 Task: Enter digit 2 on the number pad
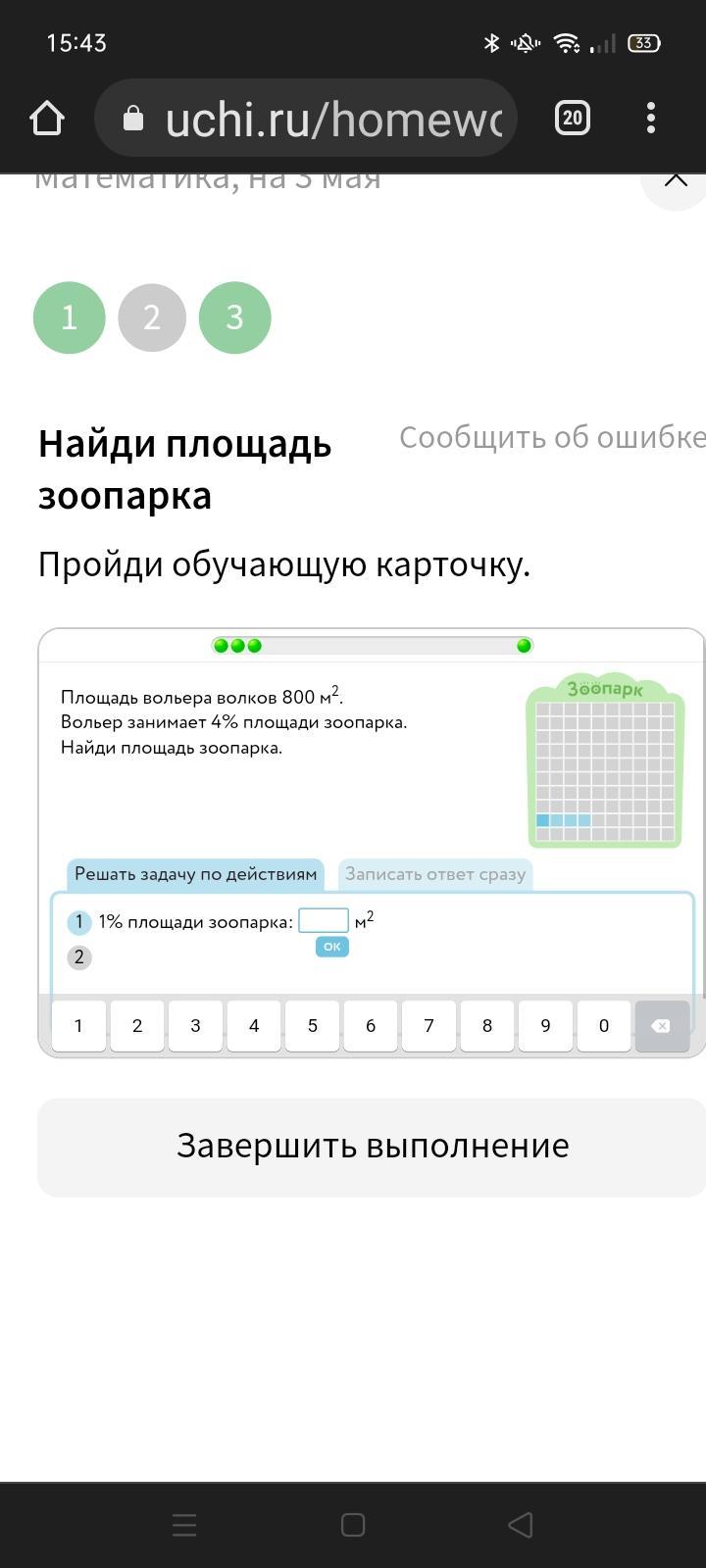click(137, 1025)
